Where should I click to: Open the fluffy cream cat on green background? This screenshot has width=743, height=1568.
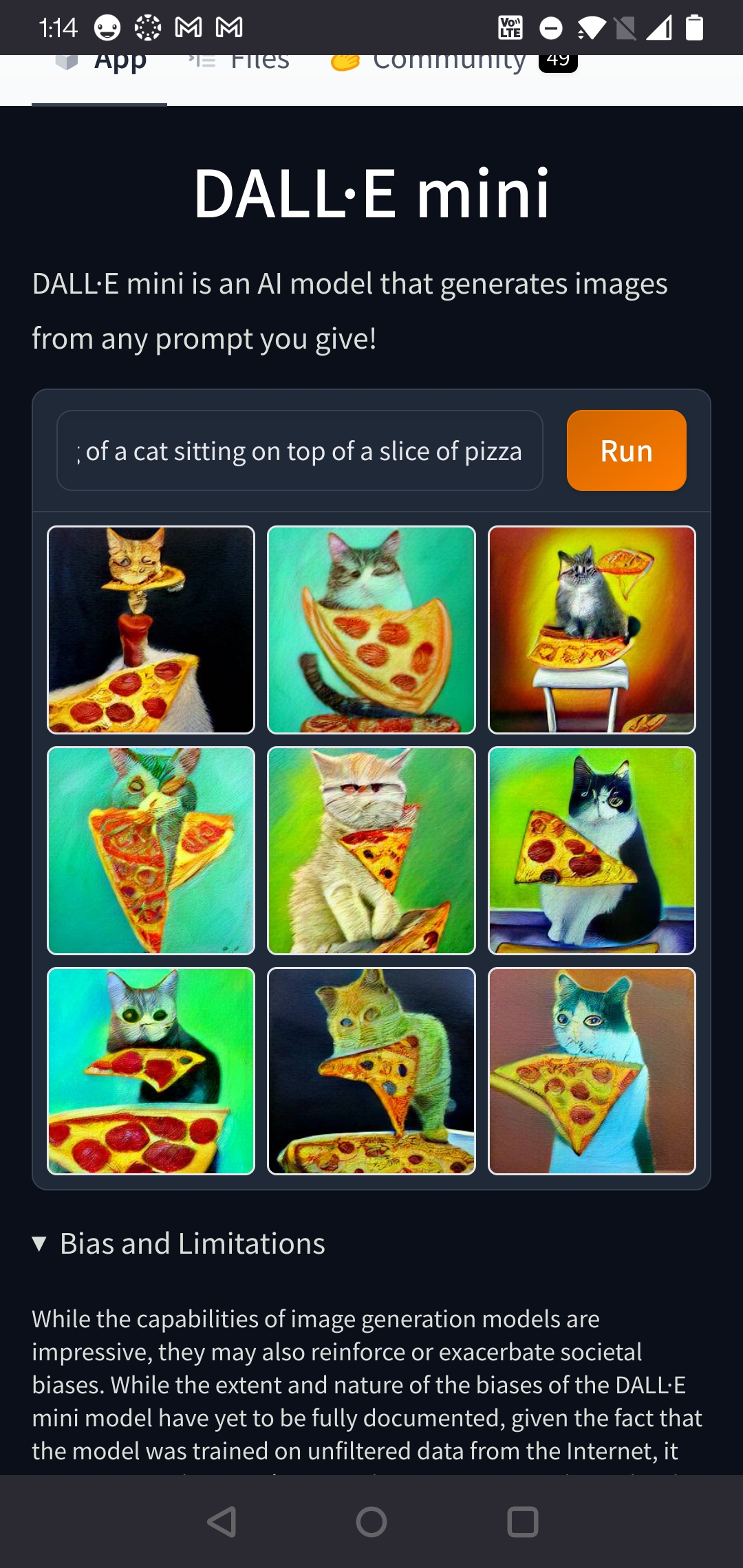pos(371,851)
